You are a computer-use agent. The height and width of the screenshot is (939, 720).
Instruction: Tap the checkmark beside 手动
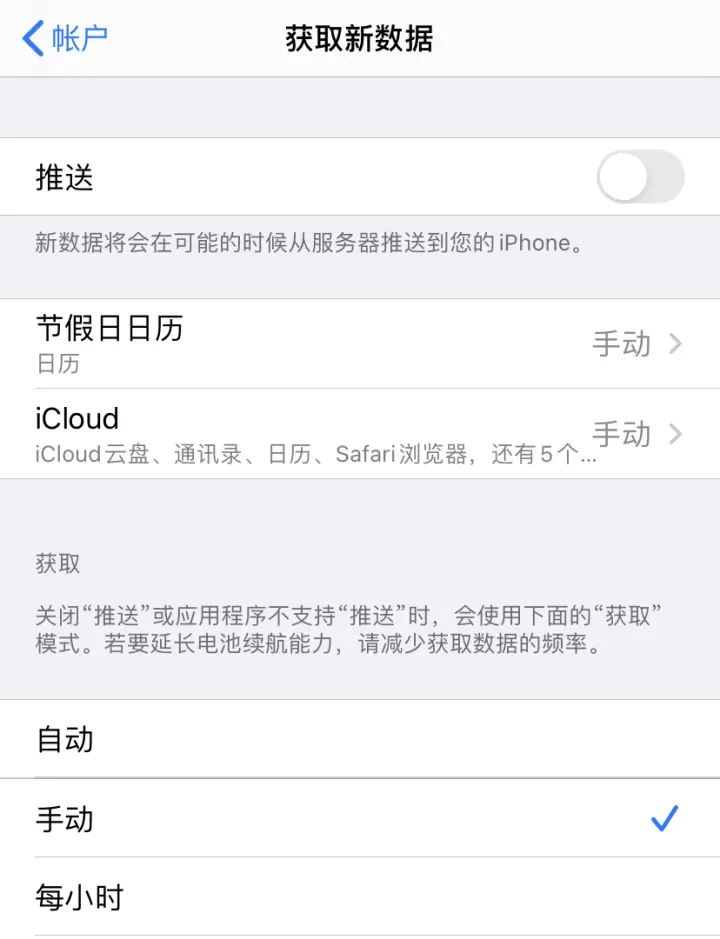(663, 819)
